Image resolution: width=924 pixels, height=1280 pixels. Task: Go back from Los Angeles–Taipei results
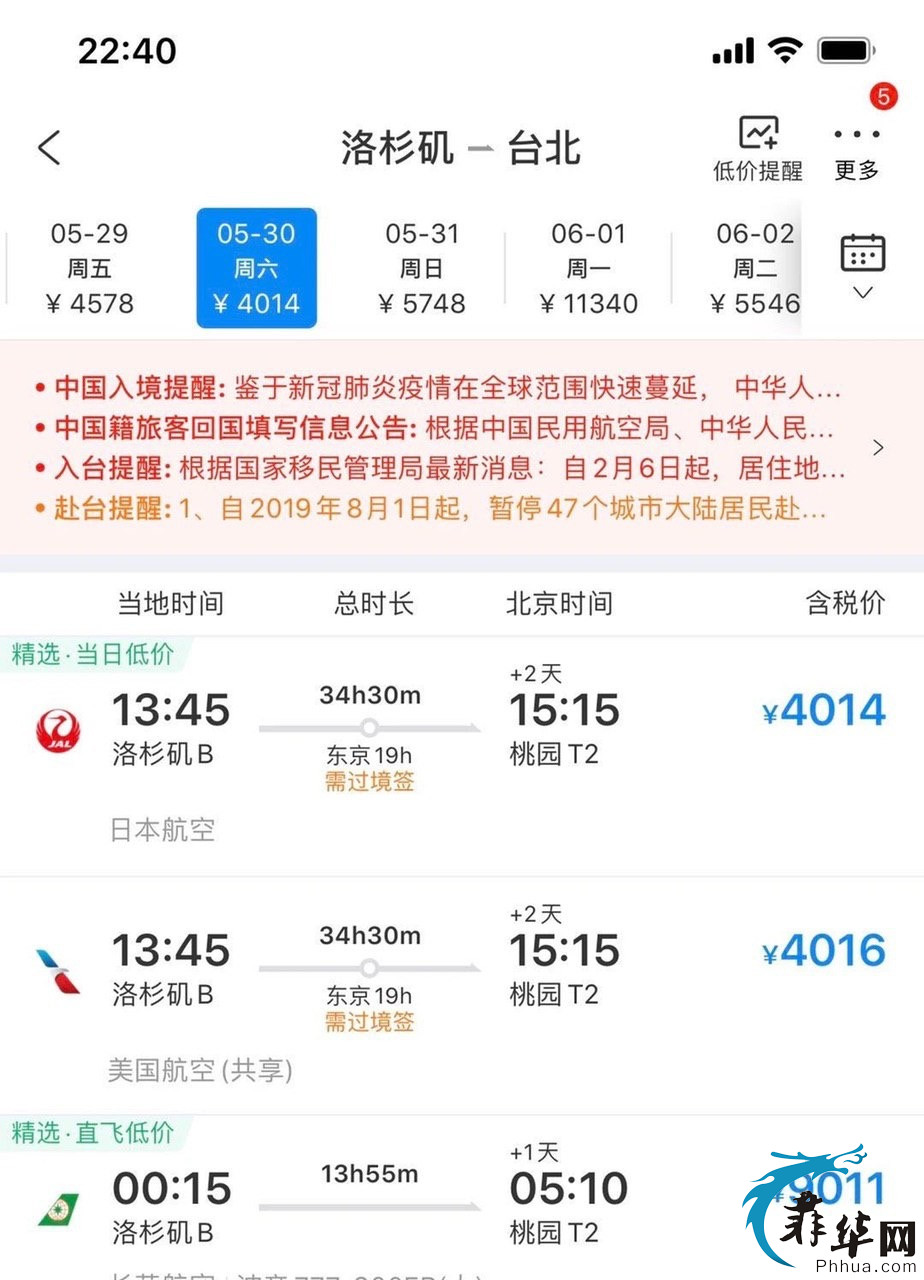point(49,148)
